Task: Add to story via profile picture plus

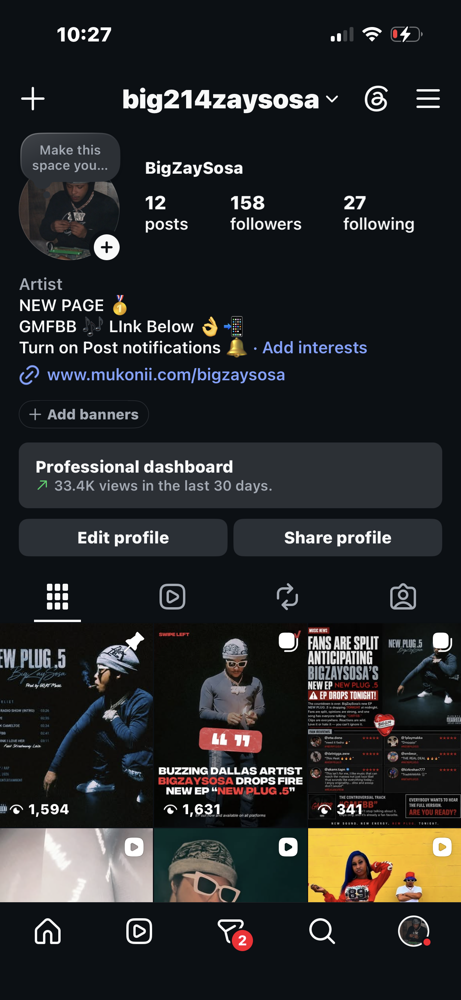Action: coord(106,247)
